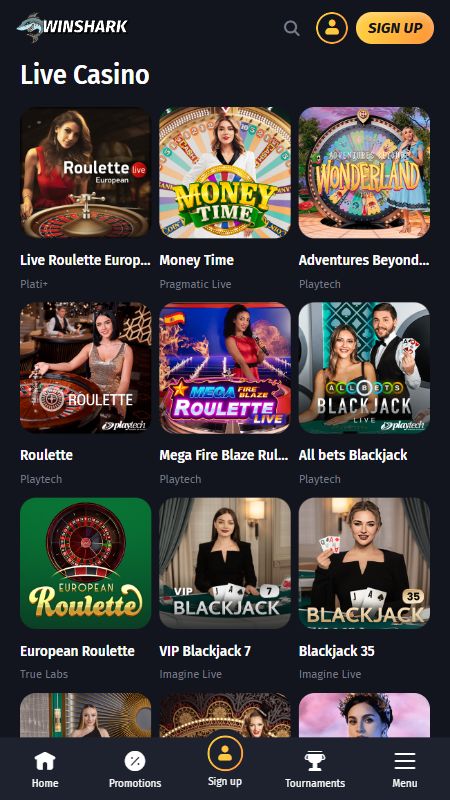This screenshot has height=800, width=450.
Task: Open the account profile icon in header
Action: click(x=332, y=28)
